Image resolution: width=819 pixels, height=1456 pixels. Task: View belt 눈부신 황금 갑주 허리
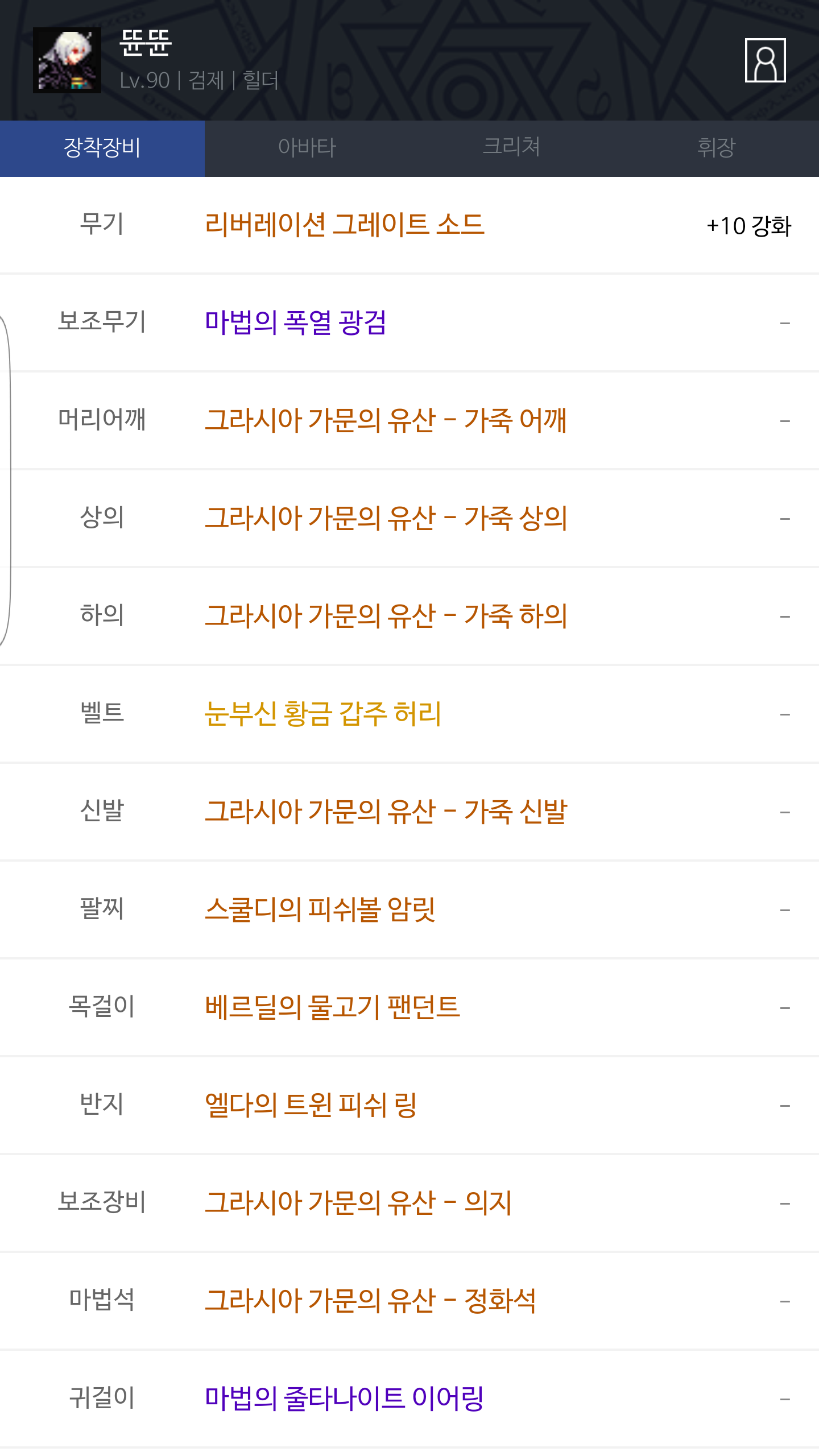322,714
